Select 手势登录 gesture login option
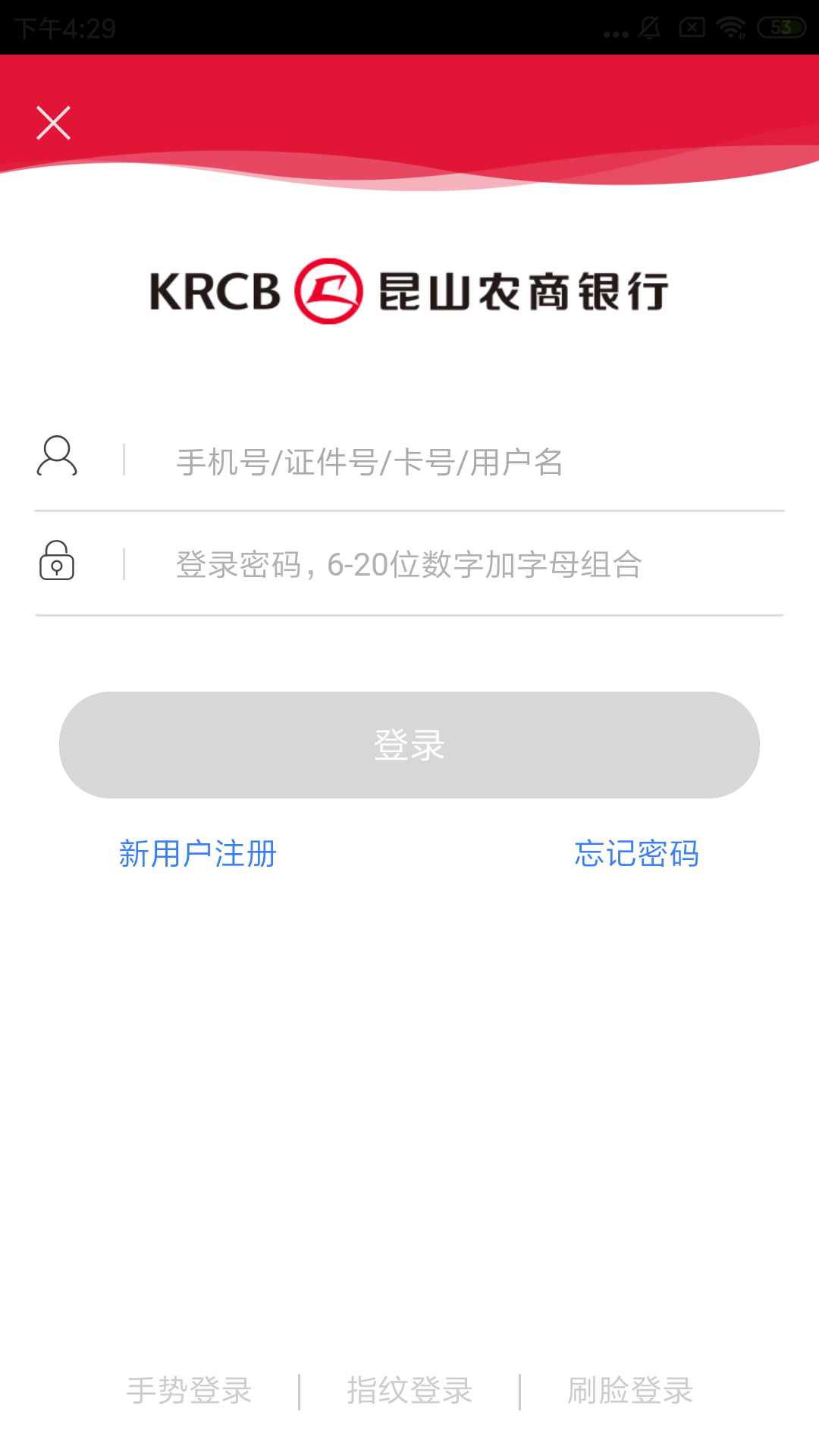 (x=190, y=1389)
